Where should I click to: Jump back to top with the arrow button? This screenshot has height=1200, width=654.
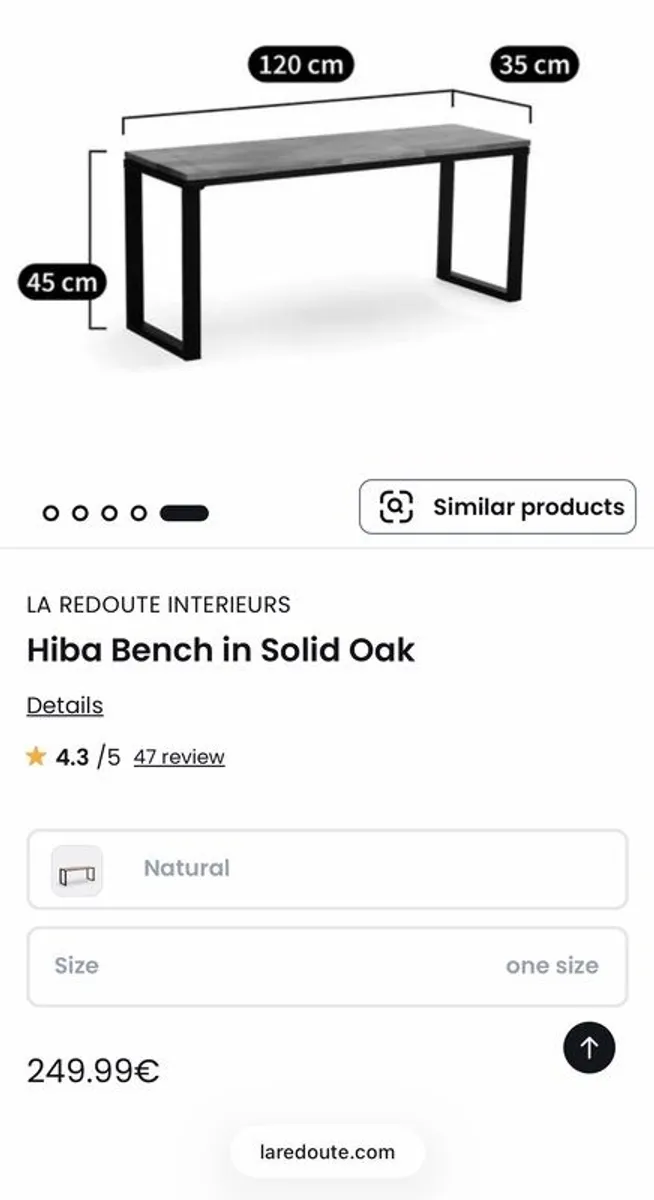589,1047
